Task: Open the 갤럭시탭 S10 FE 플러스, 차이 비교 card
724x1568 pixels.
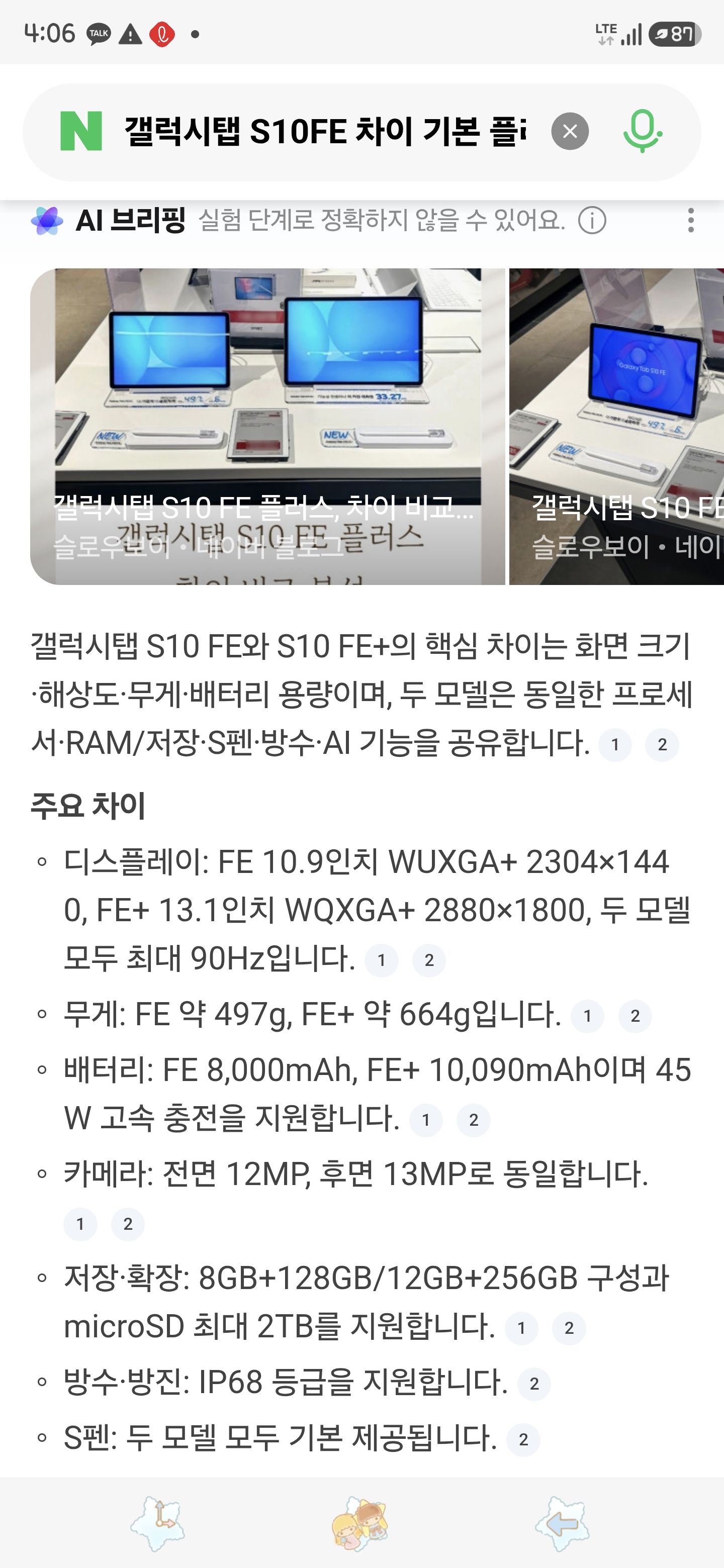Action: tap(267, 426)
